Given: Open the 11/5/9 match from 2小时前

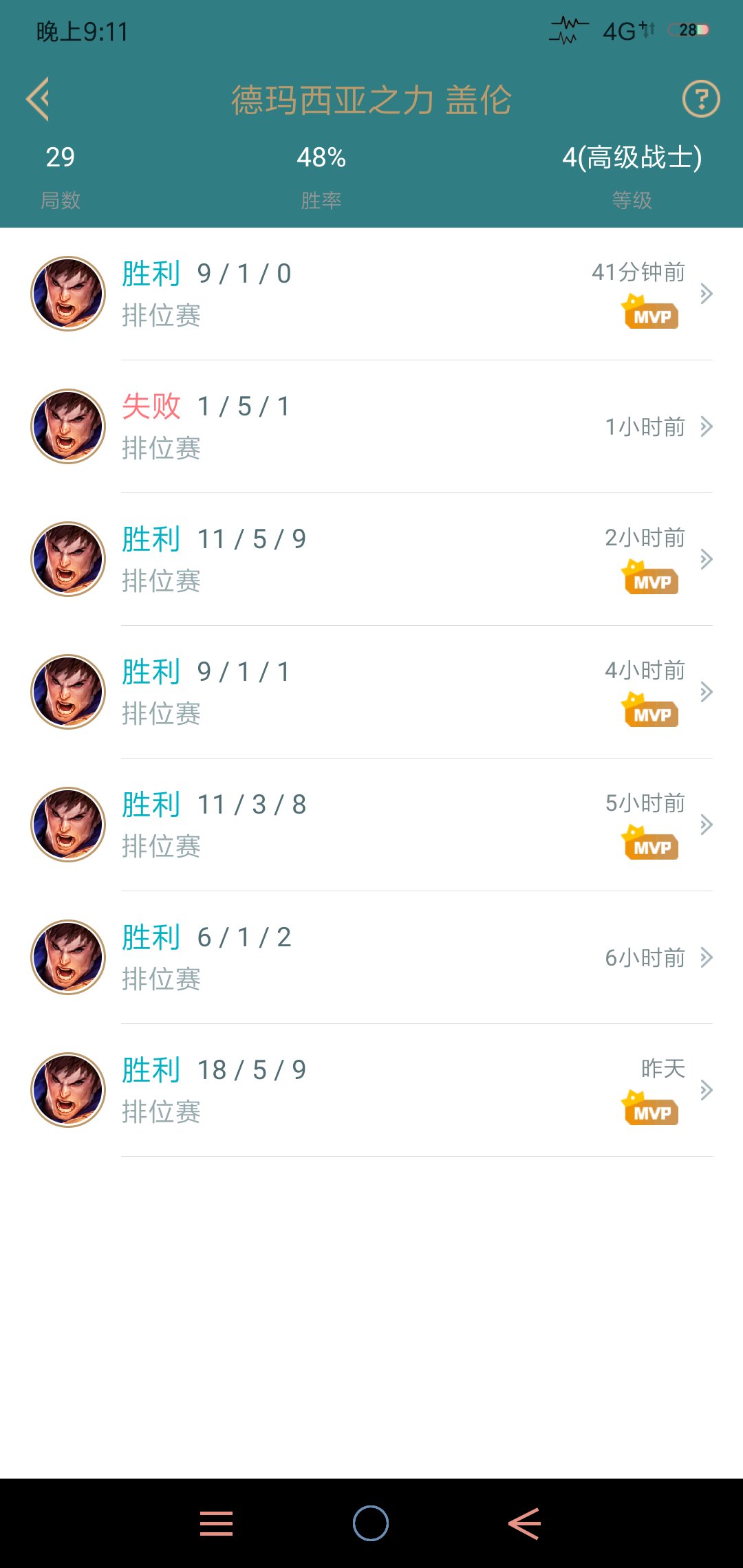Looking at the screenshot, I should pyautogui.click(x=371, y=560).
